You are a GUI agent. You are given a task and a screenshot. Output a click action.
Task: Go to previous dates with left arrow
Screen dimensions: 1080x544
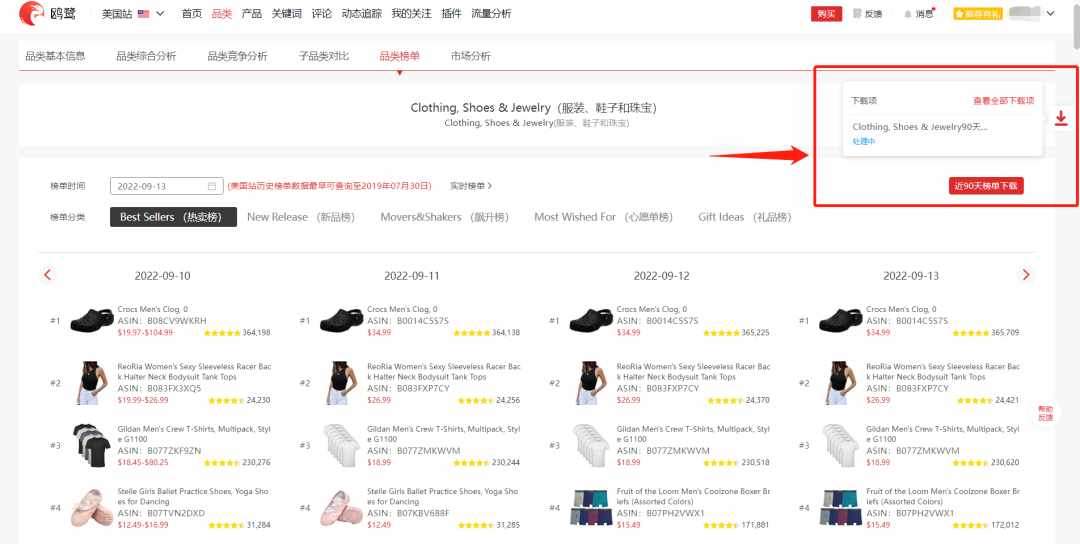(x=47, y=275)
